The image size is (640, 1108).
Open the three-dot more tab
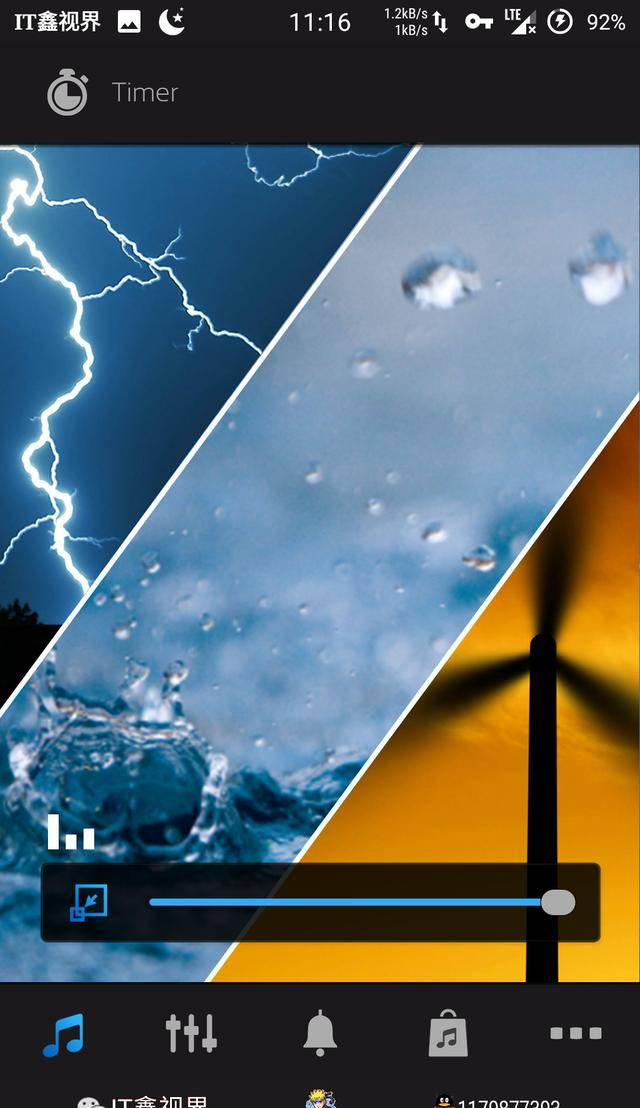point(576,1034)
